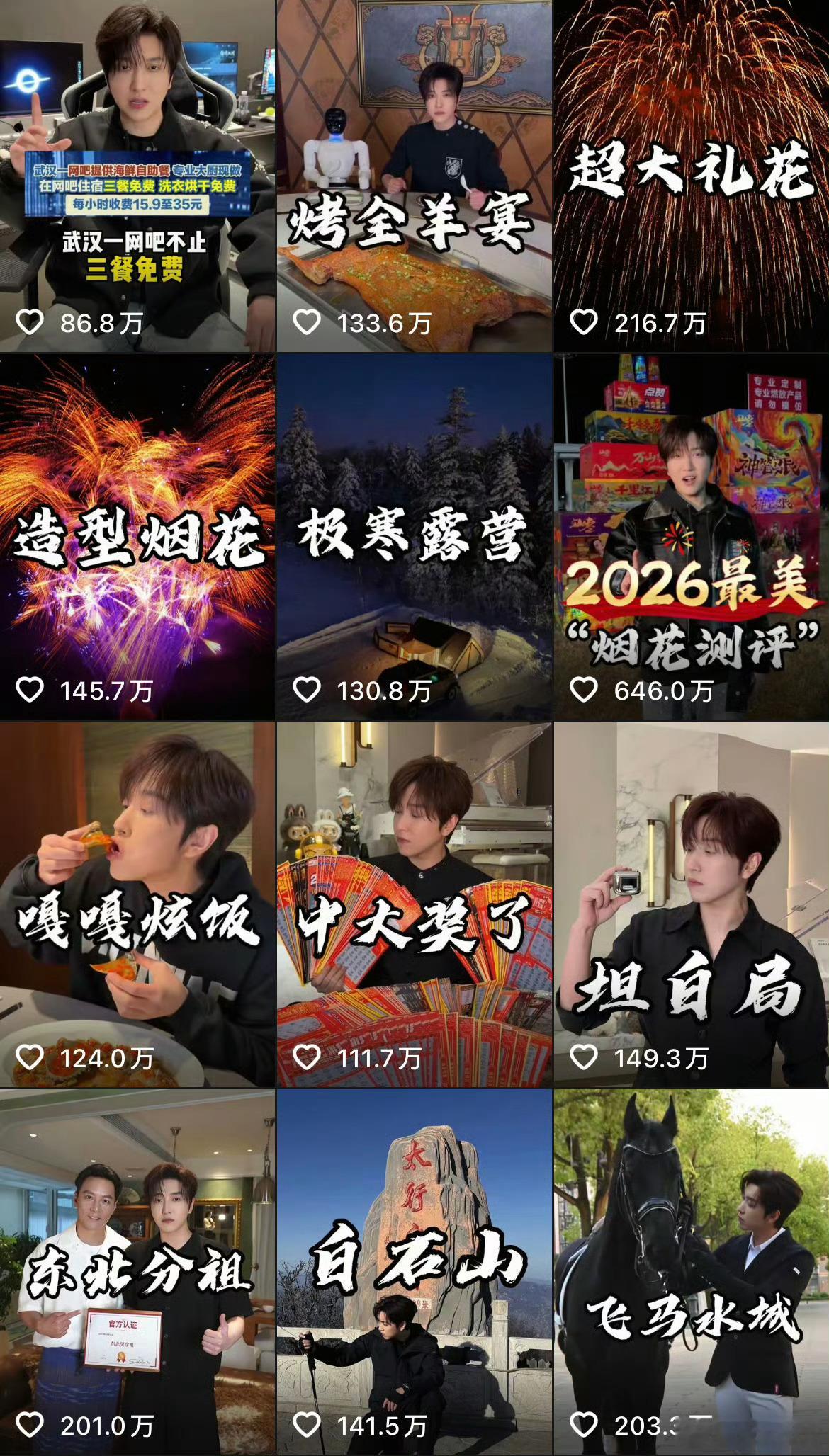Open the 武汉一网吧不止三餐免费 video
This screenshot has height=1456, width=829.
pos(137,176)
